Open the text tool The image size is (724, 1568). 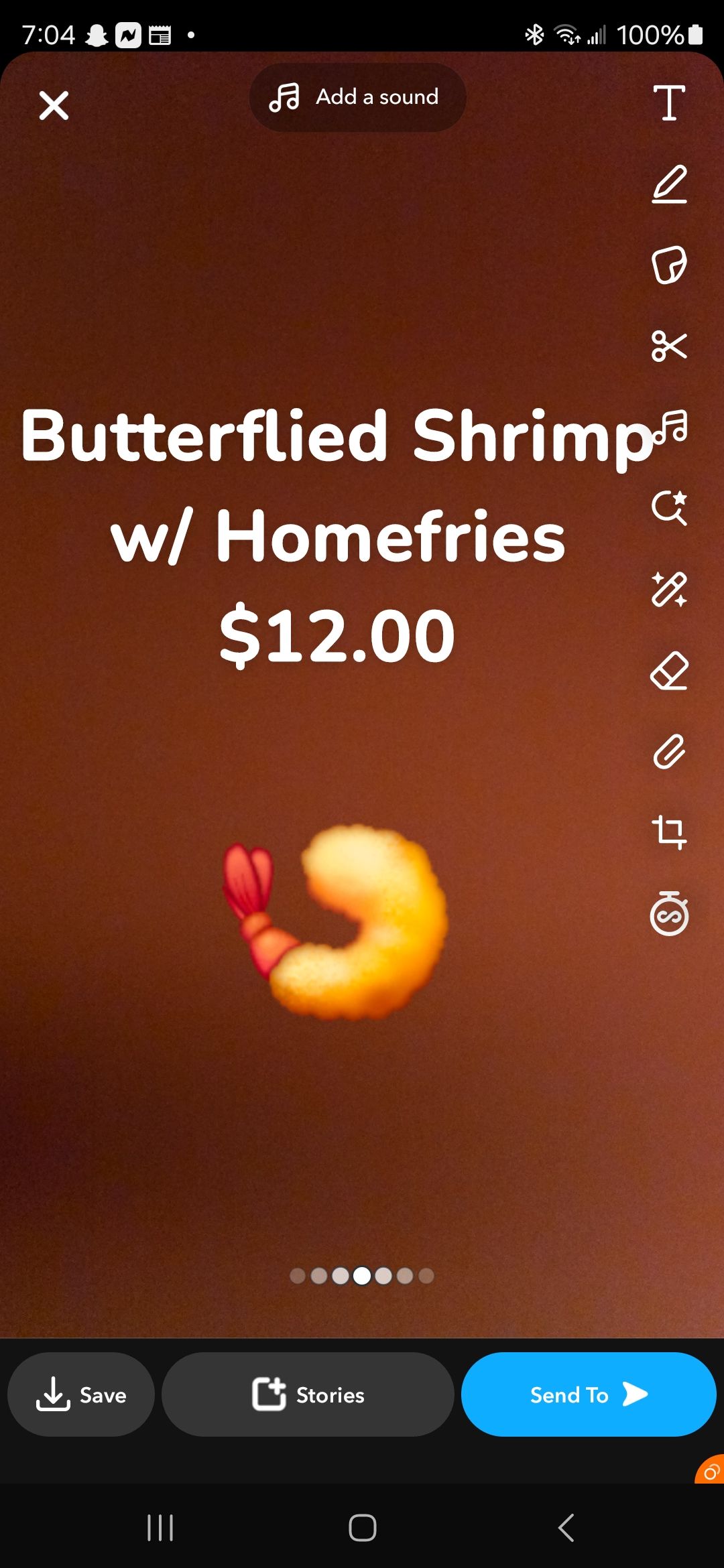click(669, 103)
